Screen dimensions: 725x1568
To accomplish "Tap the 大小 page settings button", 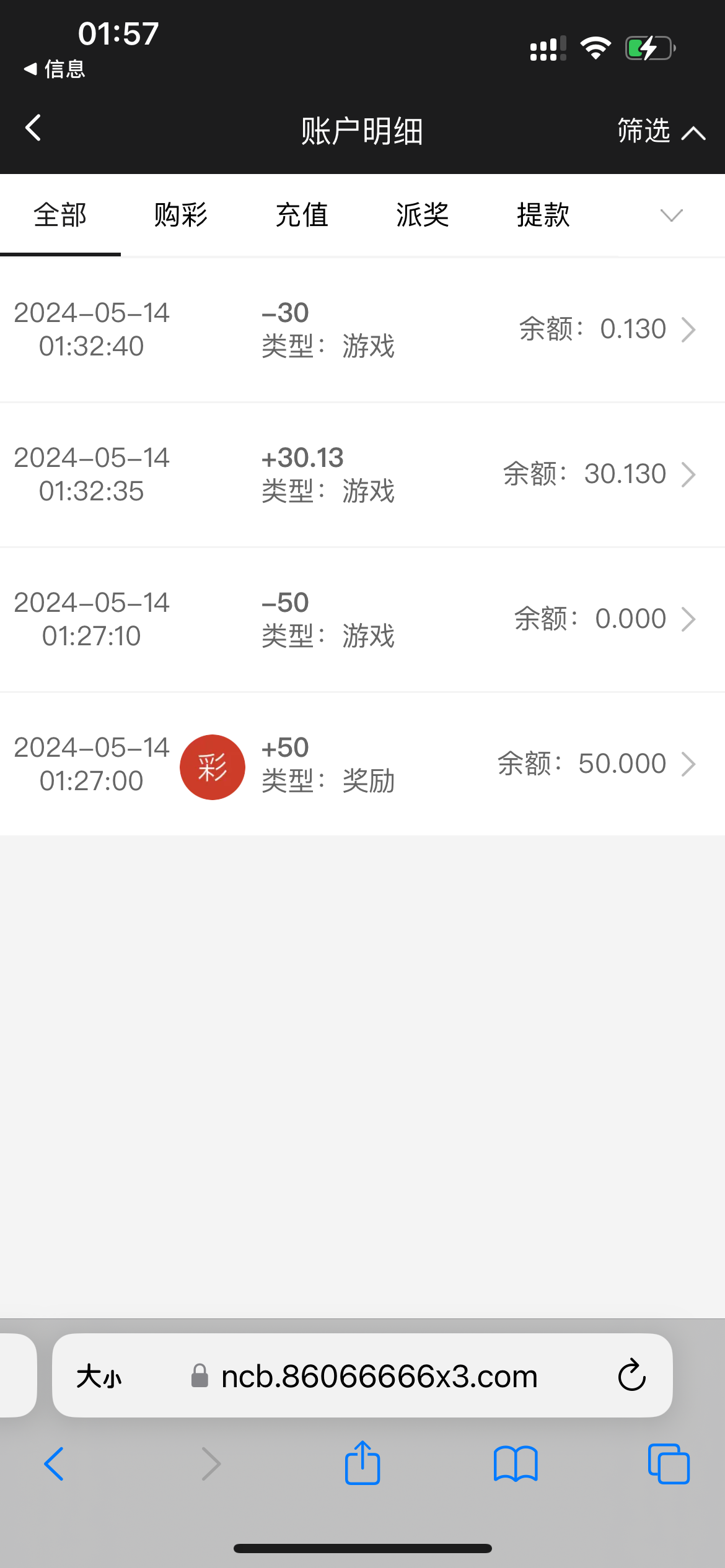I will click(x=99, y=1377).
